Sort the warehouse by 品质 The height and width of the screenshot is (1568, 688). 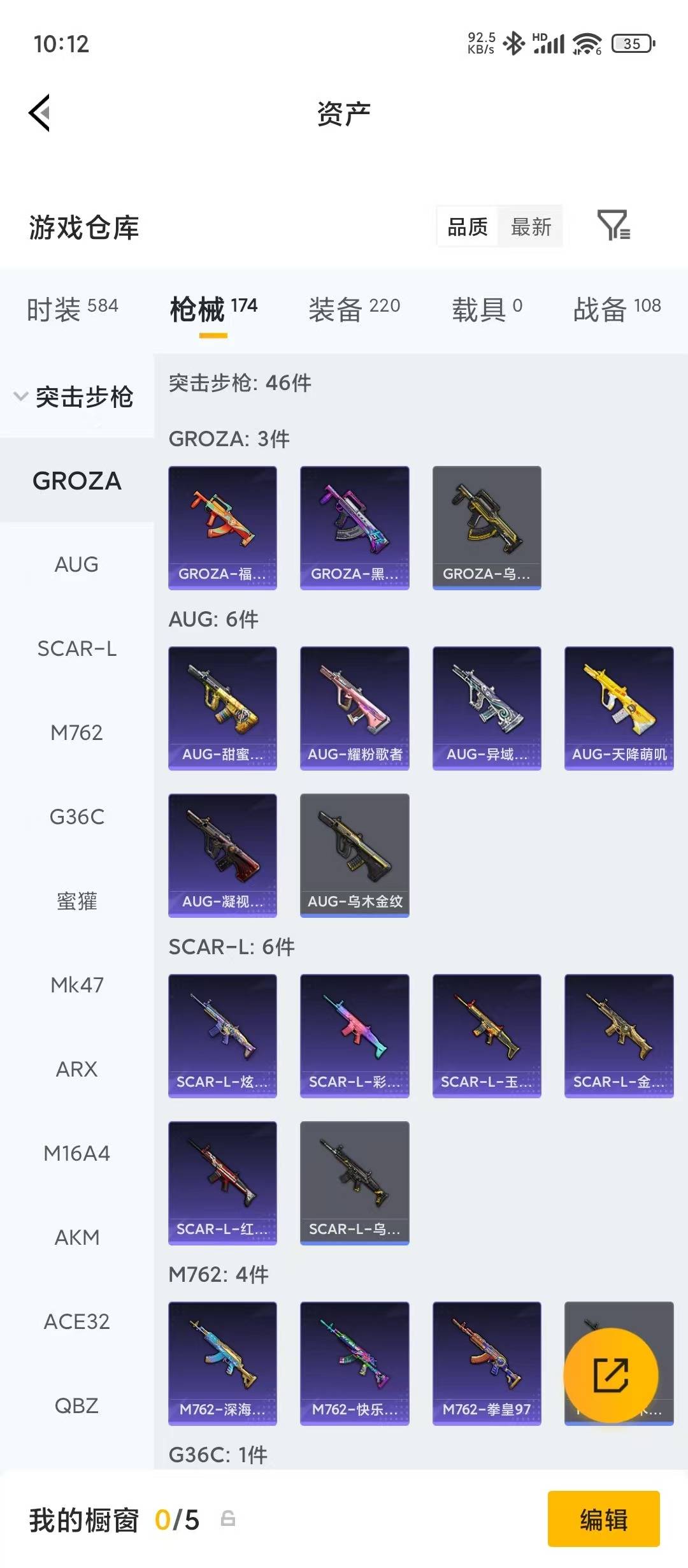click(468, 227)
